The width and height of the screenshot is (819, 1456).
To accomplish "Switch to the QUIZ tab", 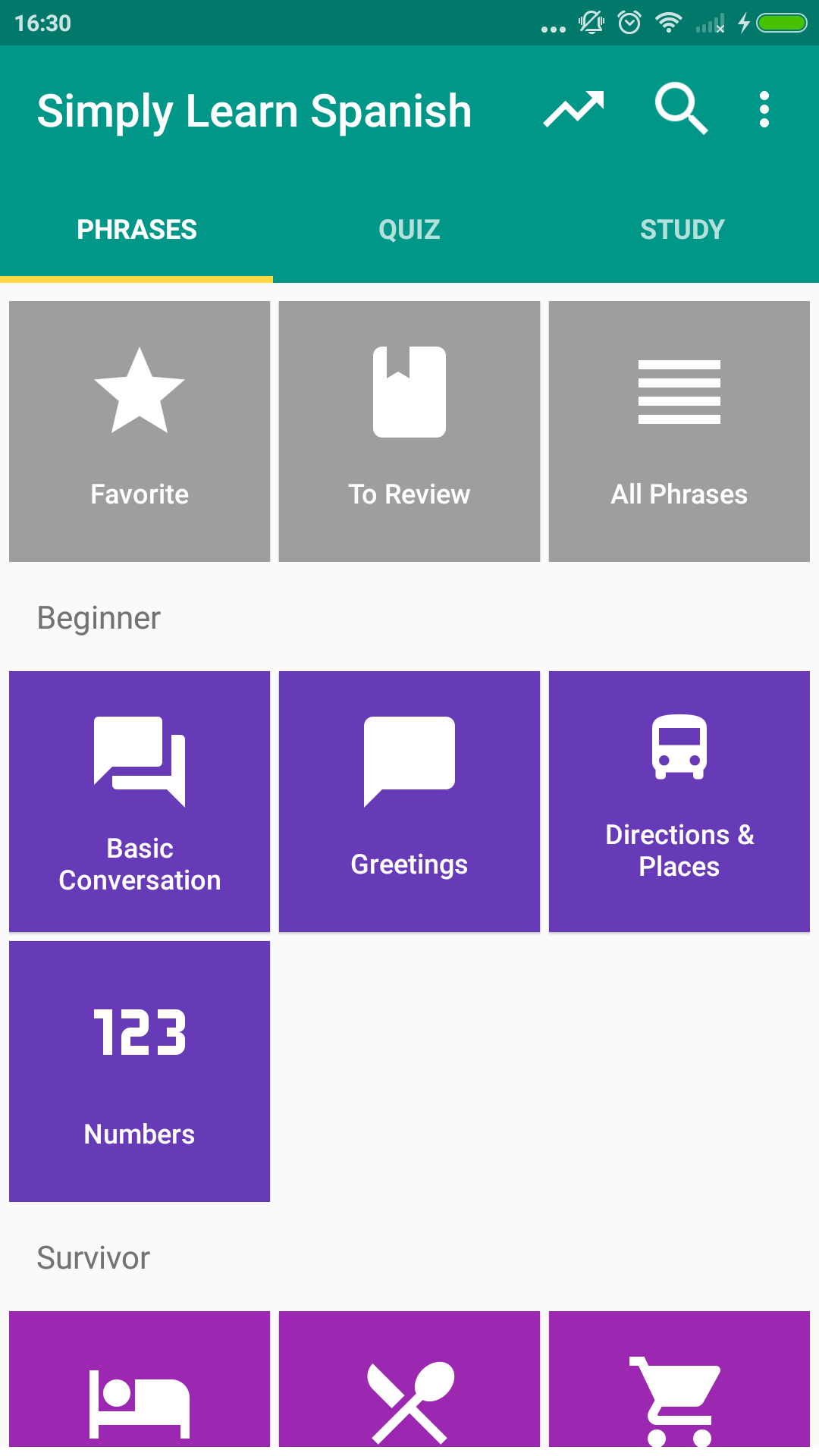I will [x=409, y=229].
